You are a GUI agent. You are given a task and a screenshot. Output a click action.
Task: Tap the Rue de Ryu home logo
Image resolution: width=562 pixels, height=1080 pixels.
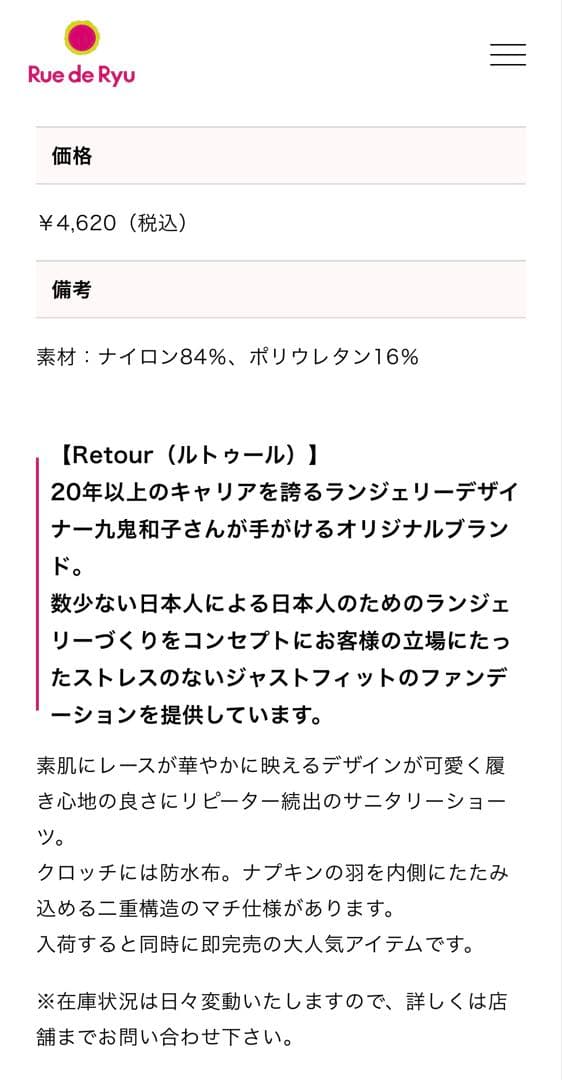coord(81,53)
